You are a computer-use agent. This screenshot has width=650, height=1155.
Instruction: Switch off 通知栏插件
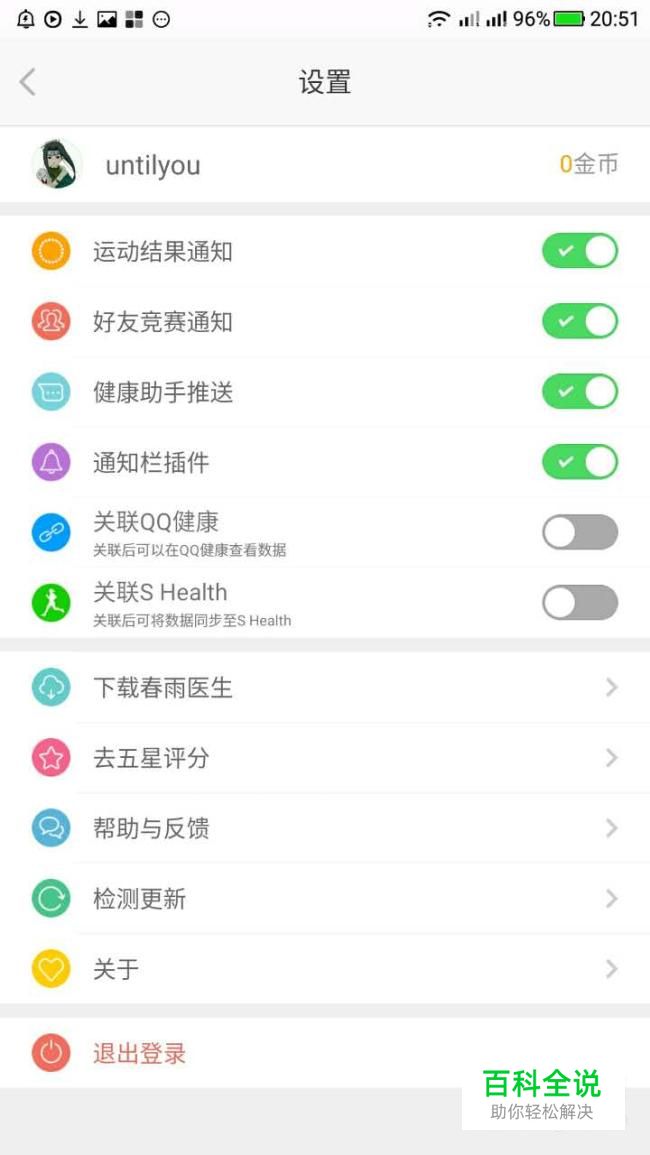coord(580,462)
